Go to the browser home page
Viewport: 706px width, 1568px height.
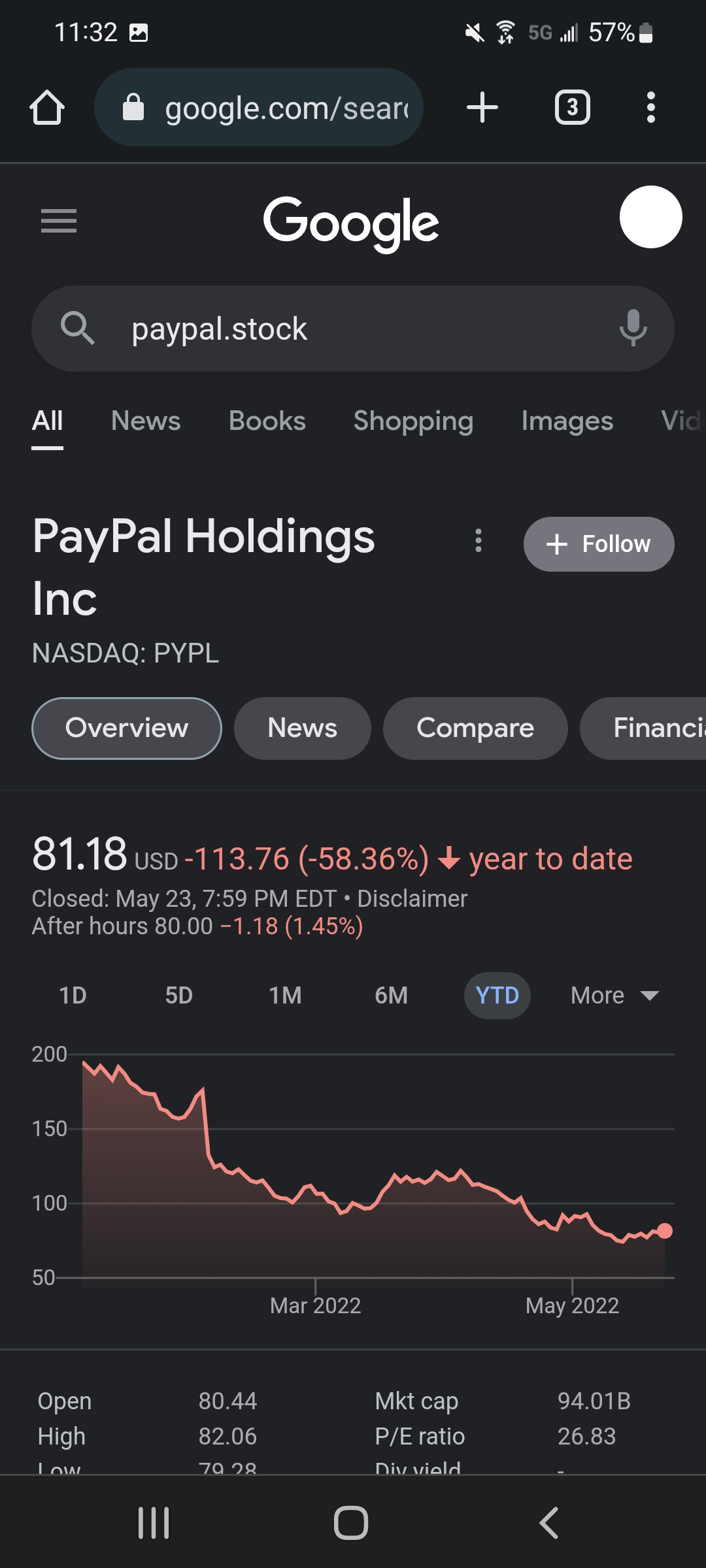[x=47, y=107]
